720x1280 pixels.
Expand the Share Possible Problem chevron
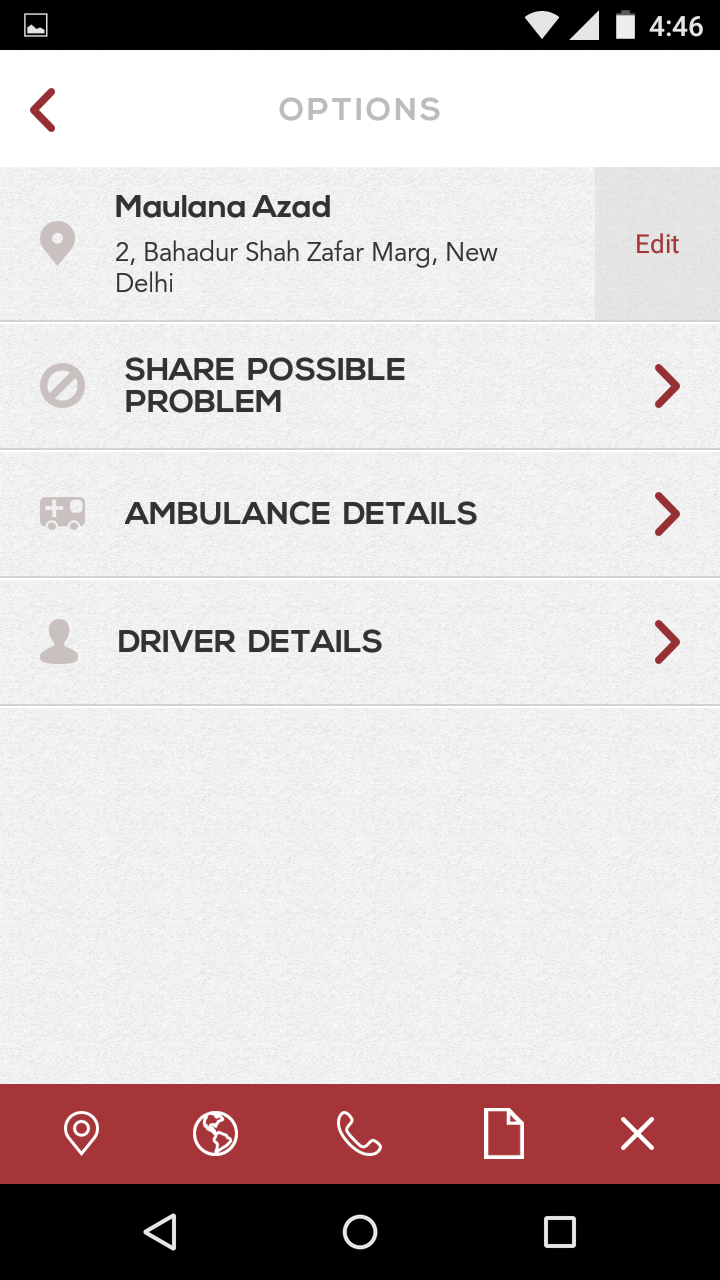[666, 385]
